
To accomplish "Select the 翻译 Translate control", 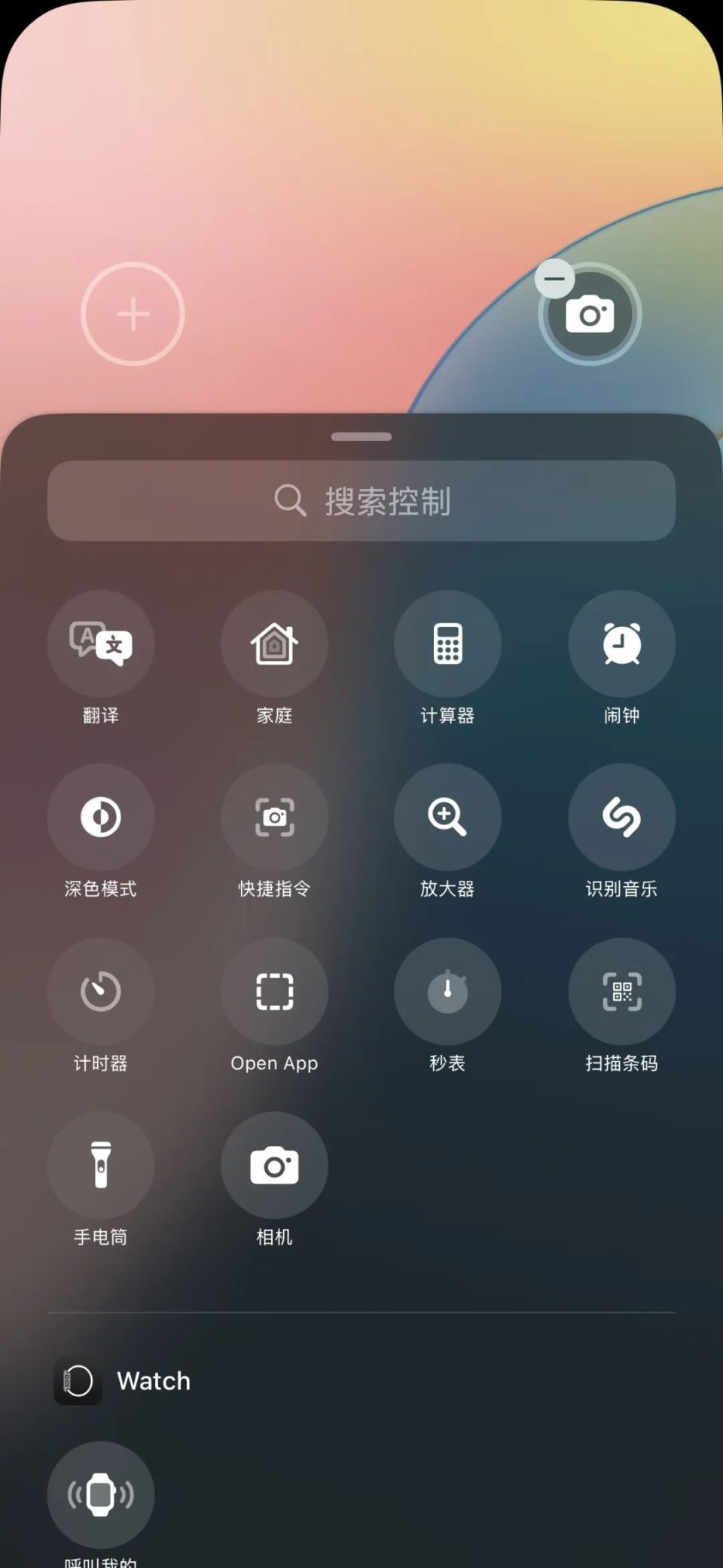I will pos(102,643).
